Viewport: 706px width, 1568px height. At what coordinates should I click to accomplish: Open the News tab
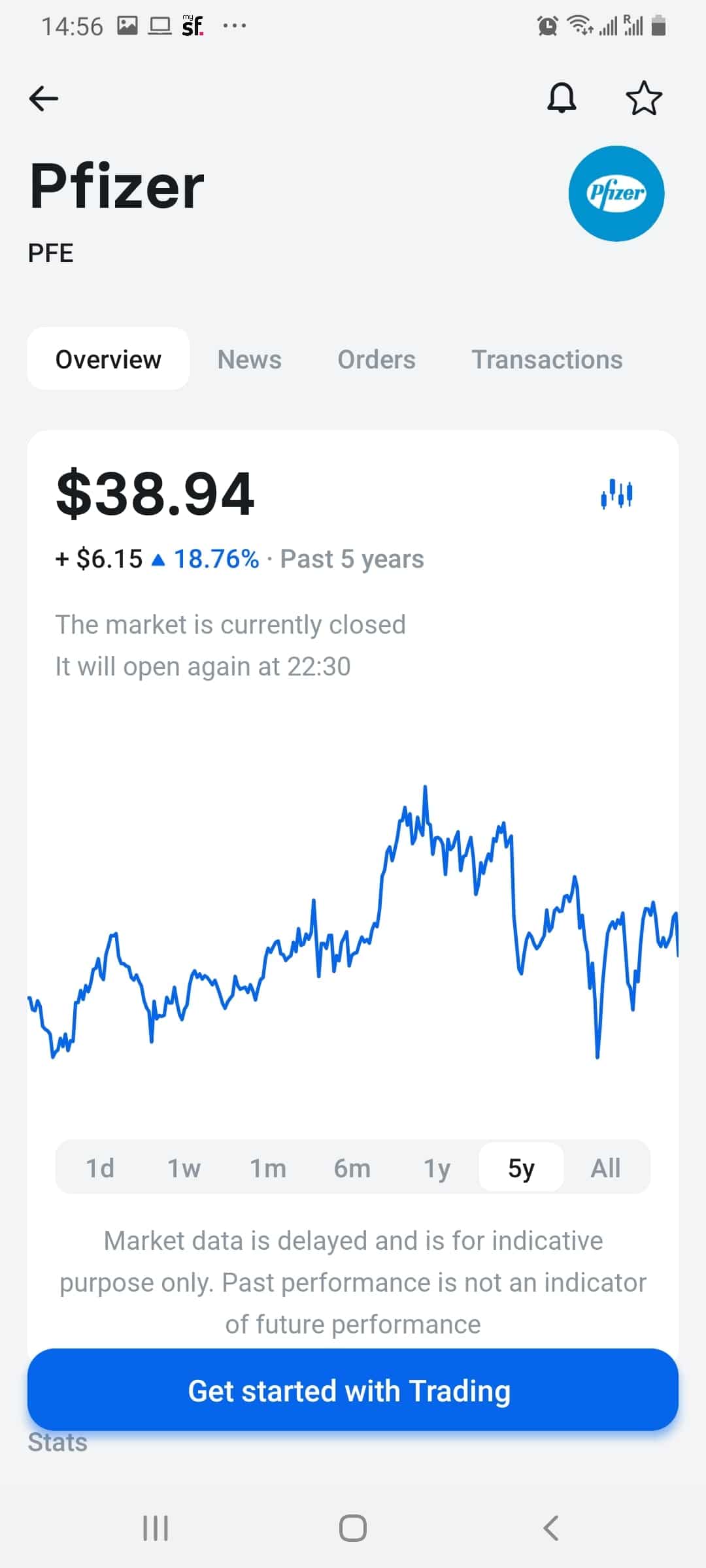[248, 359]
